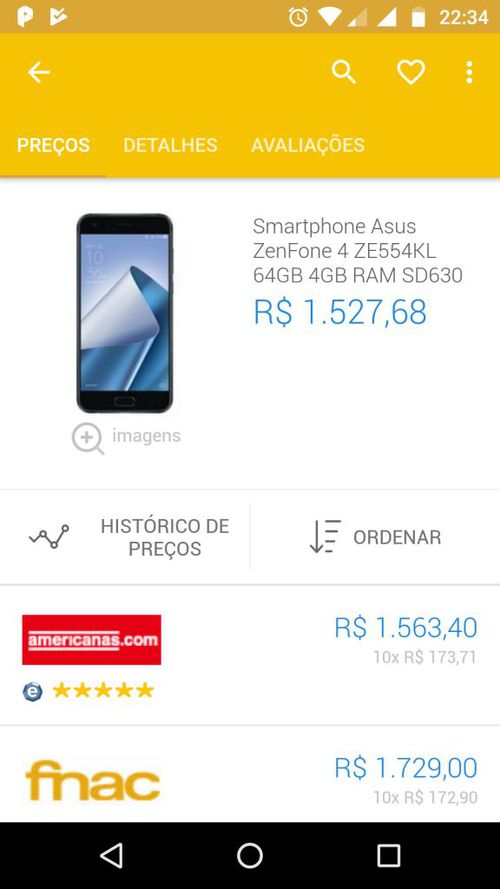Image resolution: width=500 pixels, height=889 pixels.
Task: Tap Ordenar to sort offers
Action: click(375, 537)
